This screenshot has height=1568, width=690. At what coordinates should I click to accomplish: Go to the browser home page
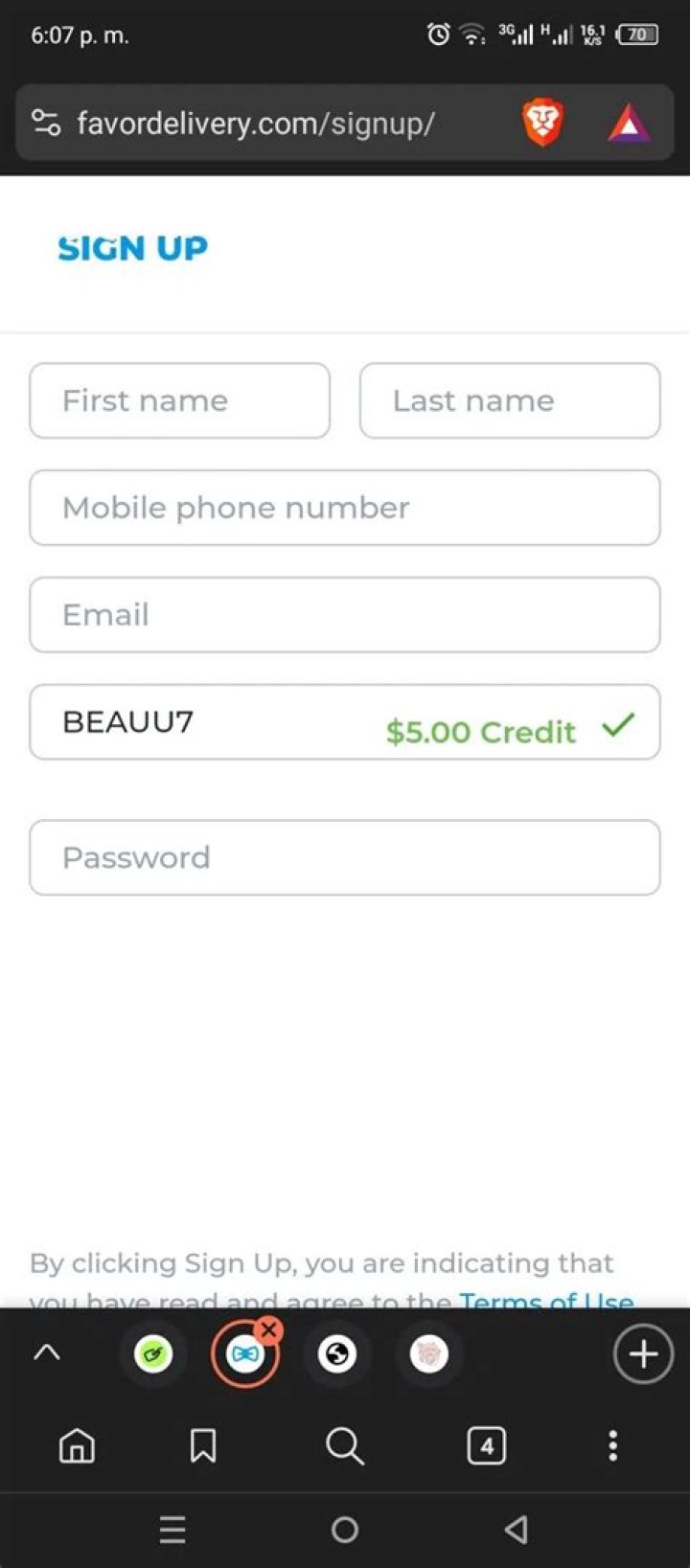(x=77, y=1445)
